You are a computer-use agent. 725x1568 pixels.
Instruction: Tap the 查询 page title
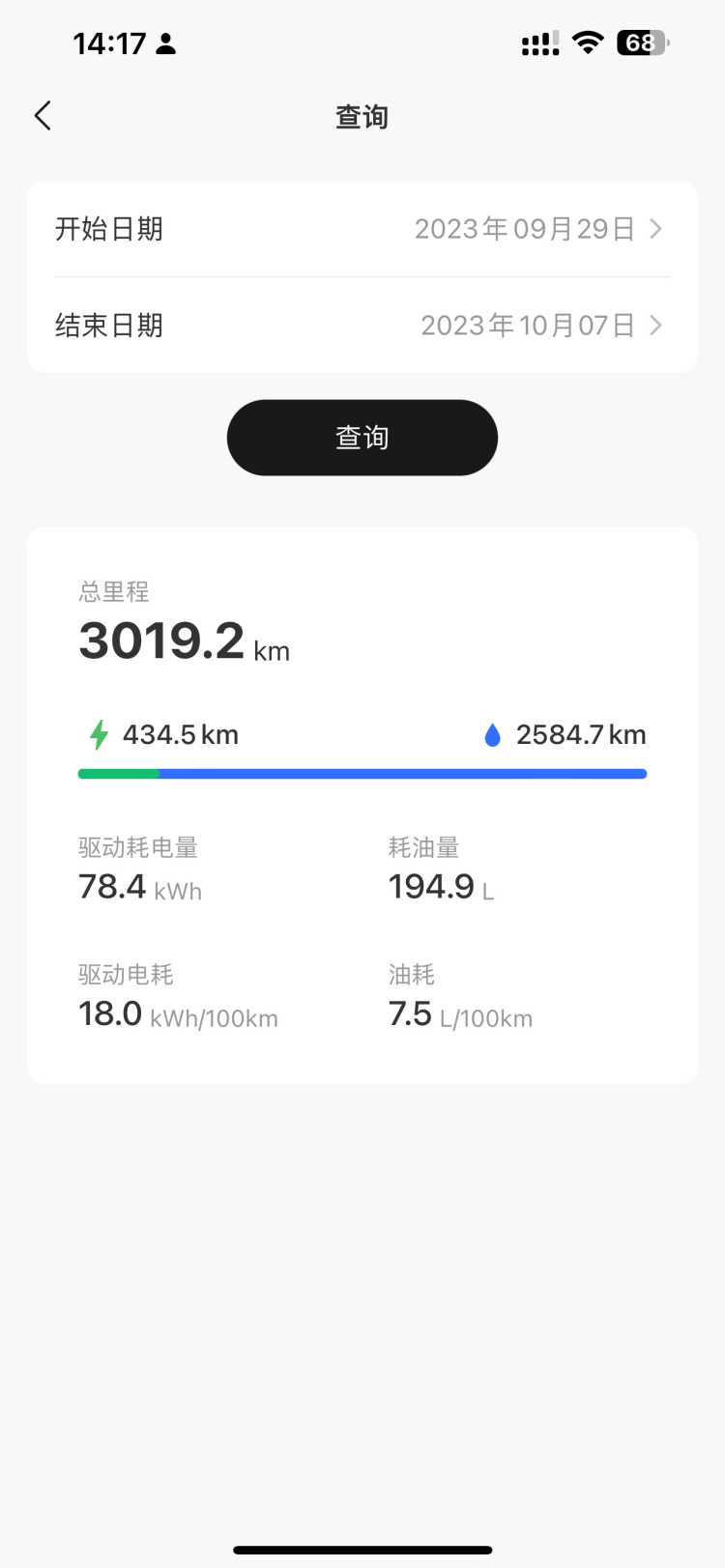coord(362,115)
